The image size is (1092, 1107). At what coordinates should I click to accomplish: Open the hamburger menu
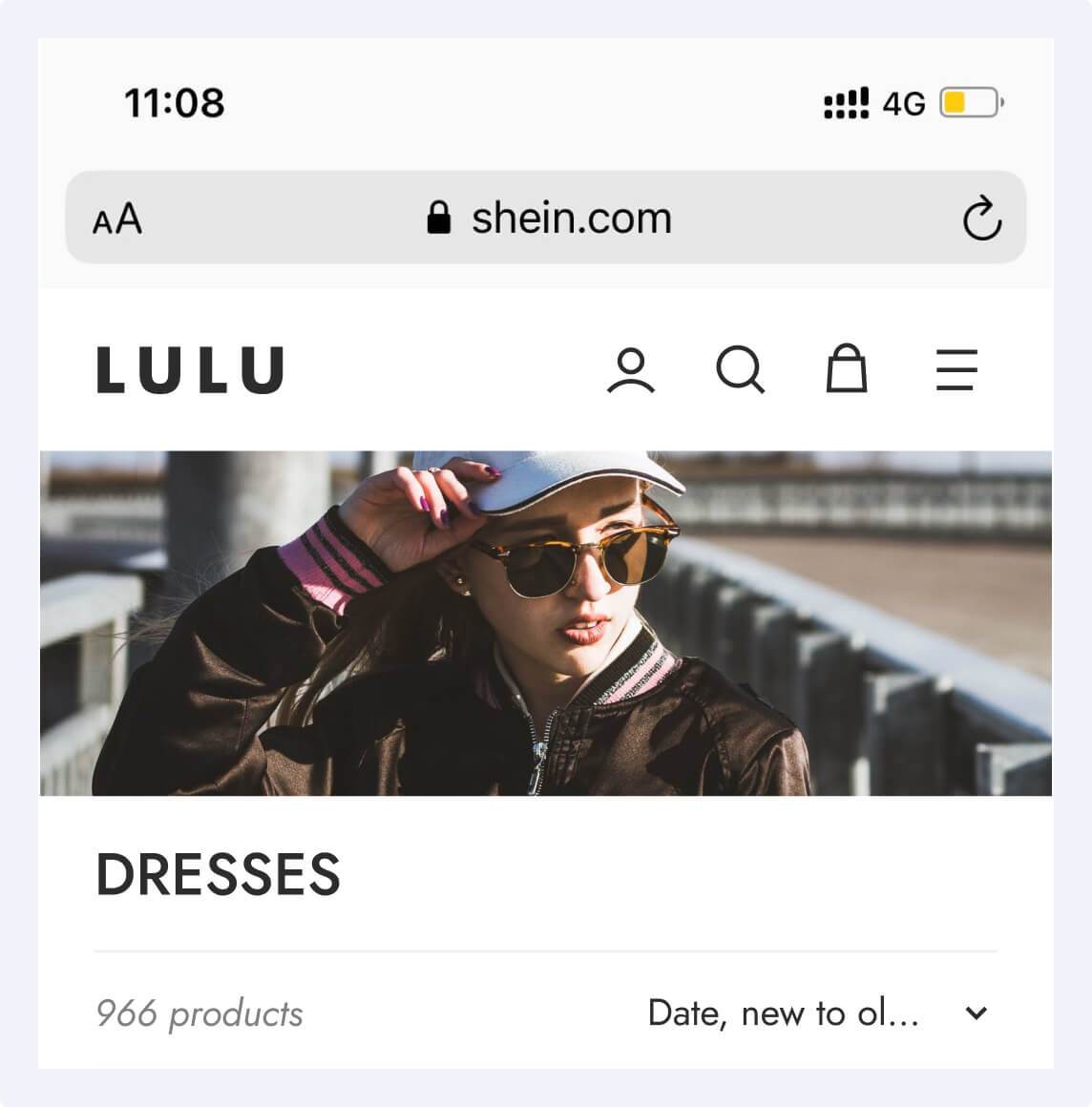pyautogui.click(x=955, y=370)
